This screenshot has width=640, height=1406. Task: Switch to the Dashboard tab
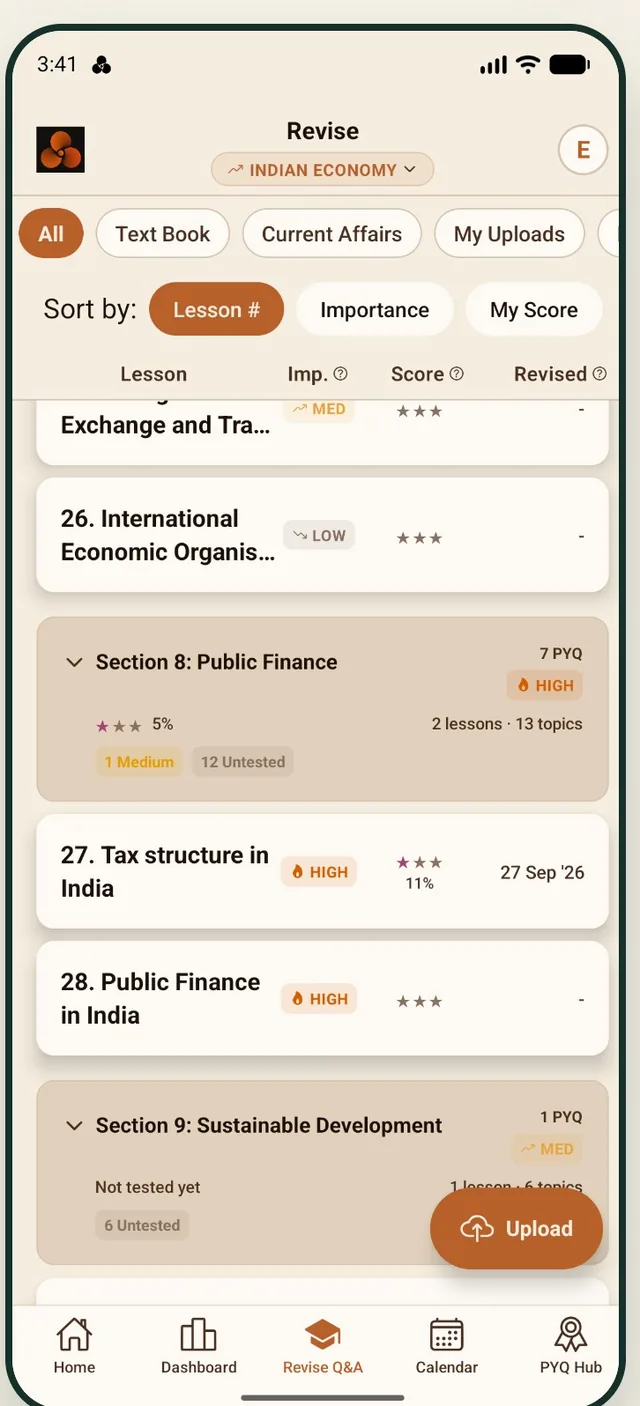(199, 1346)
